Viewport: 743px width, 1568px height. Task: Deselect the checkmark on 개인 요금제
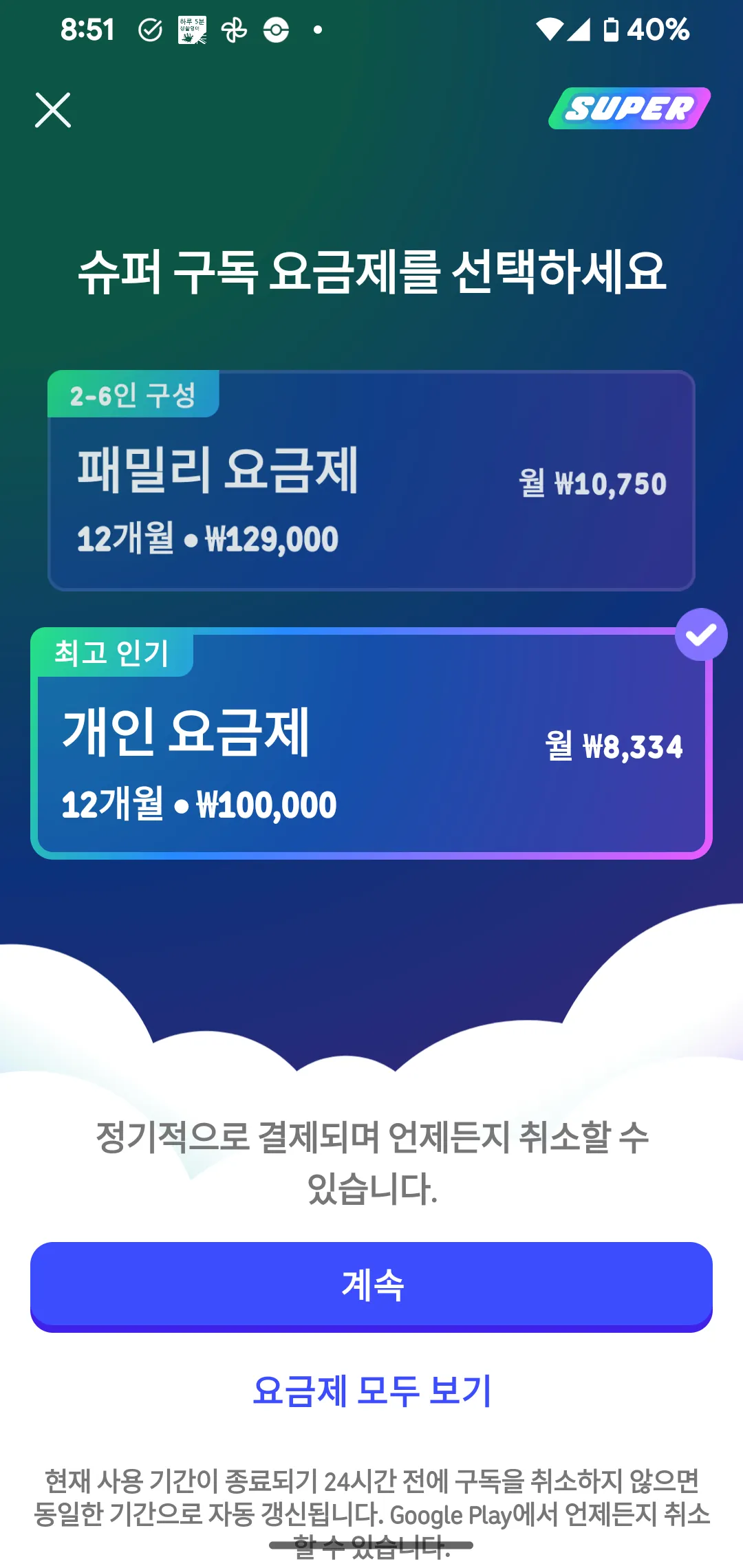(700, 634)
